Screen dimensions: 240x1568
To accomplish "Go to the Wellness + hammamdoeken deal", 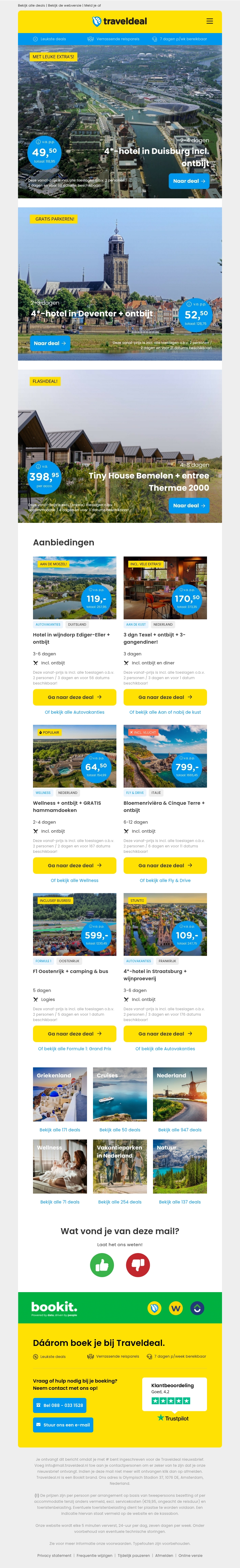I will pos(74,865).
